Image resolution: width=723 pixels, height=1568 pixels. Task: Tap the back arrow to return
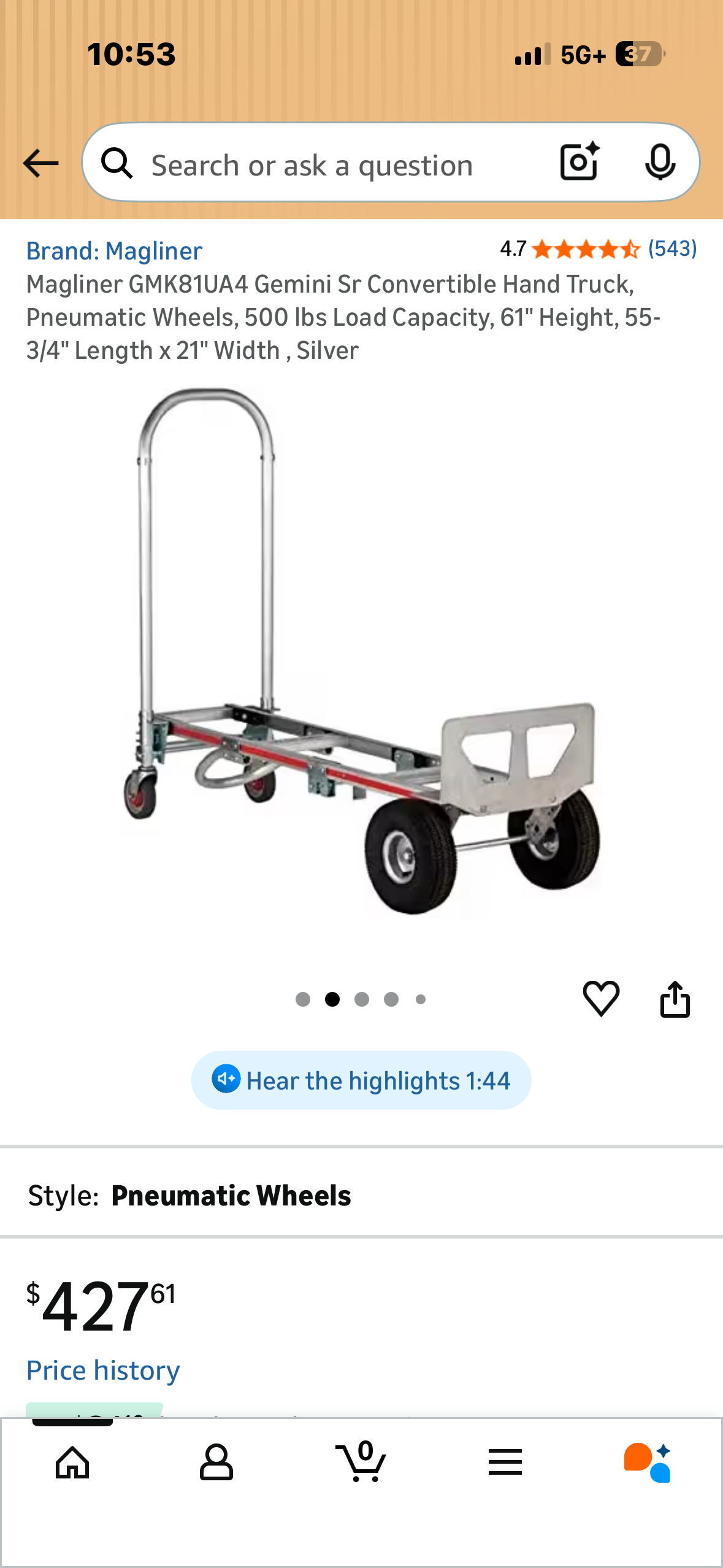[x=39, y=163]
